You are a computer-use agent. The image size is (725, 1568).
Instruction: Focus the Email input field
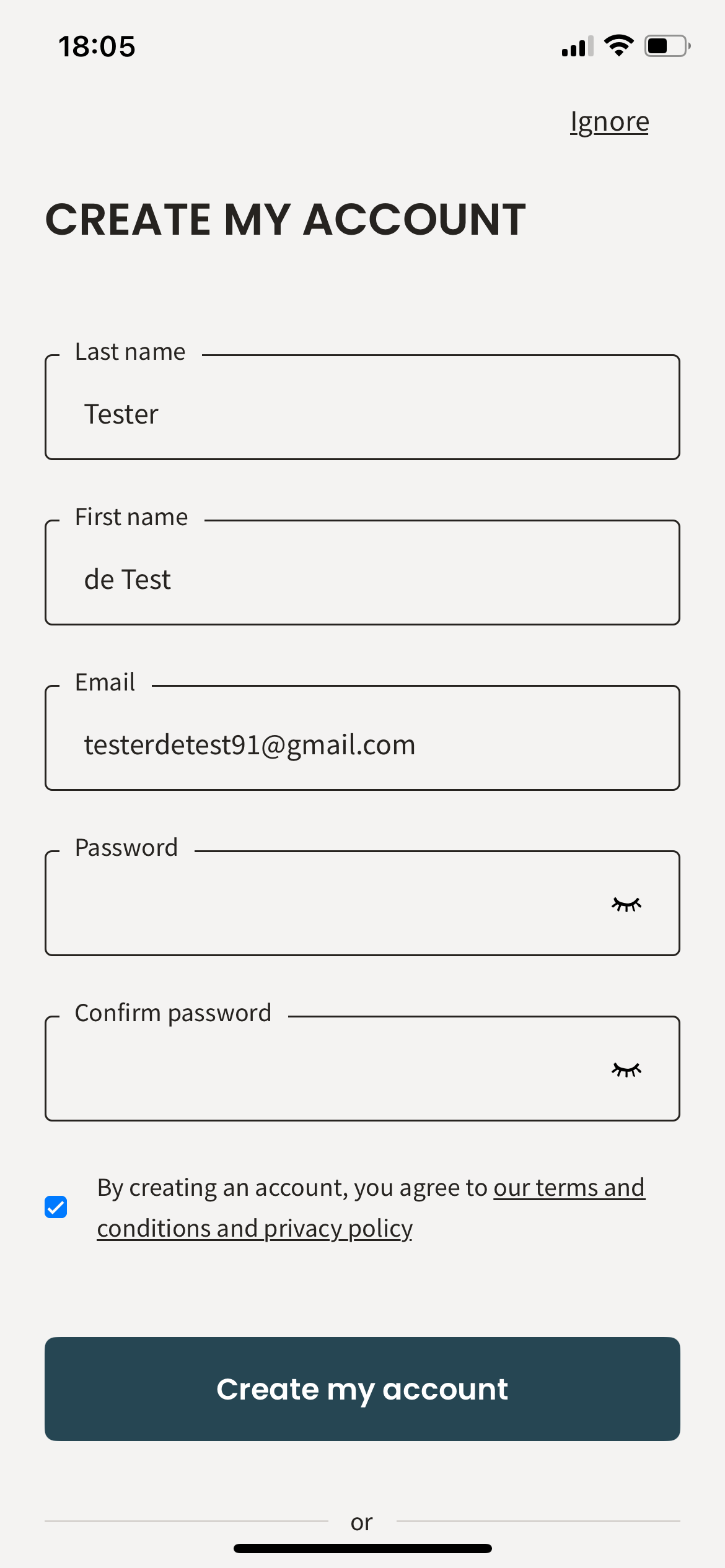(x=362, y=738)
